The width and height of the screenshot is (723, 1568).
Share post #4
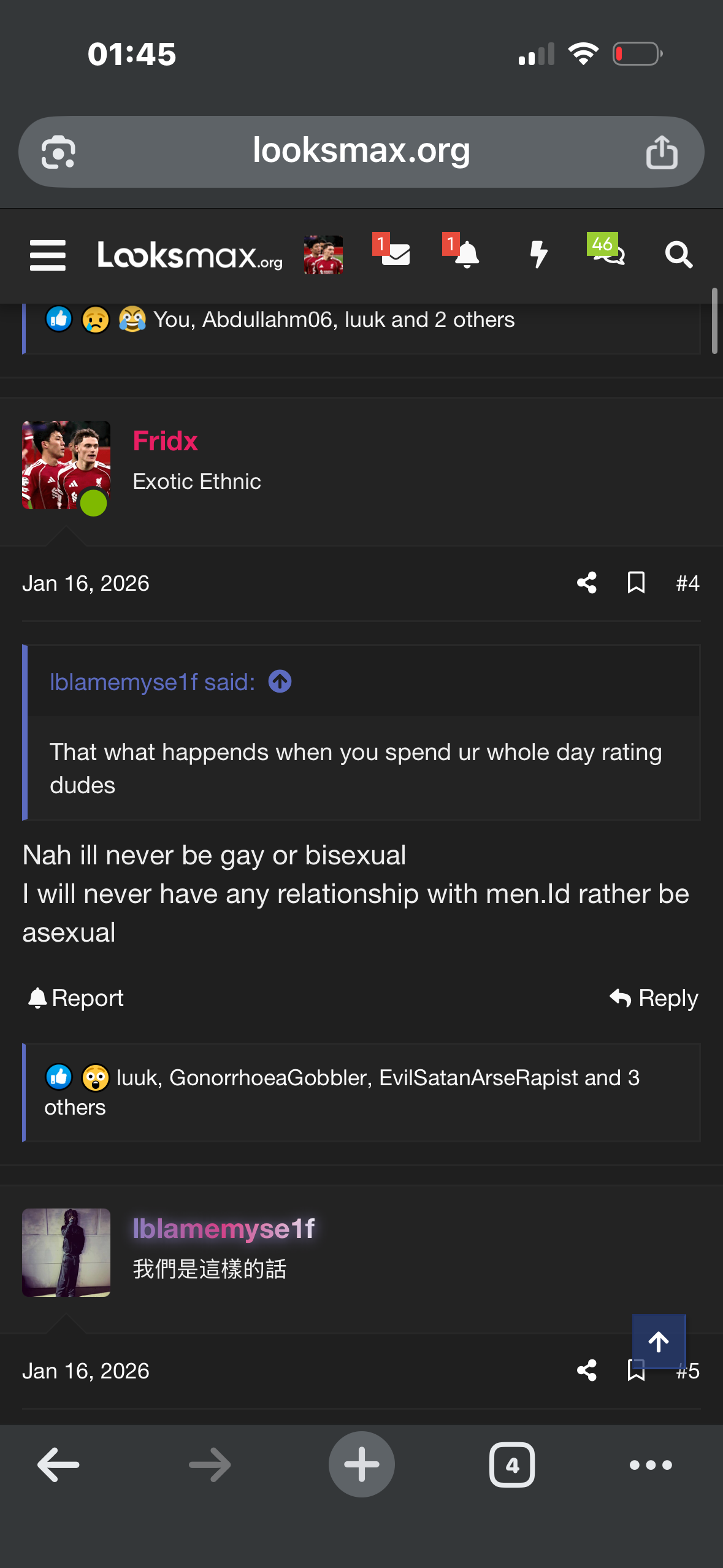[x=587, y=583]
